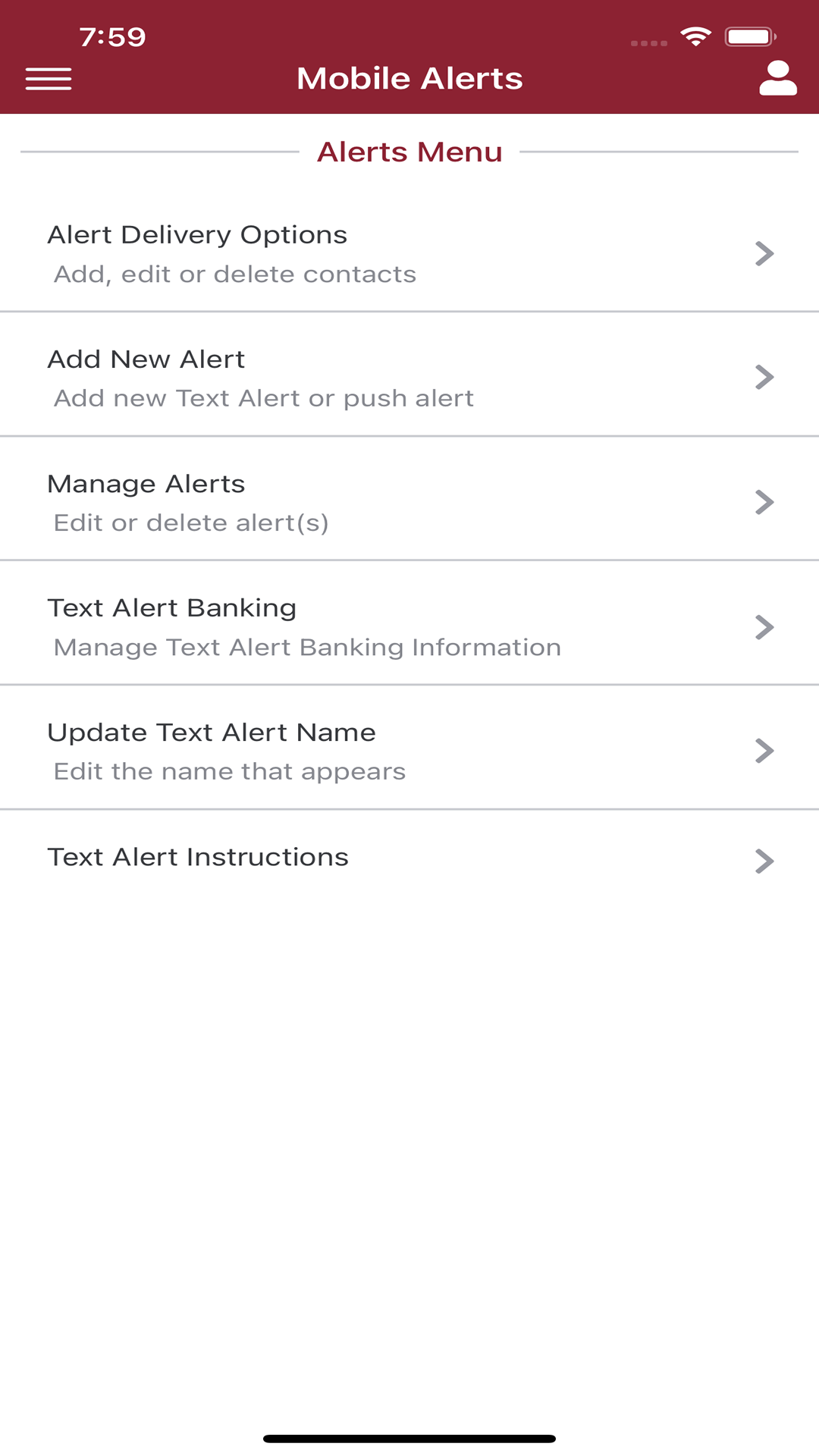Click the Wi-Fi indicator in status bar
Screen dimensions: 819x1456
click(695, 33)
